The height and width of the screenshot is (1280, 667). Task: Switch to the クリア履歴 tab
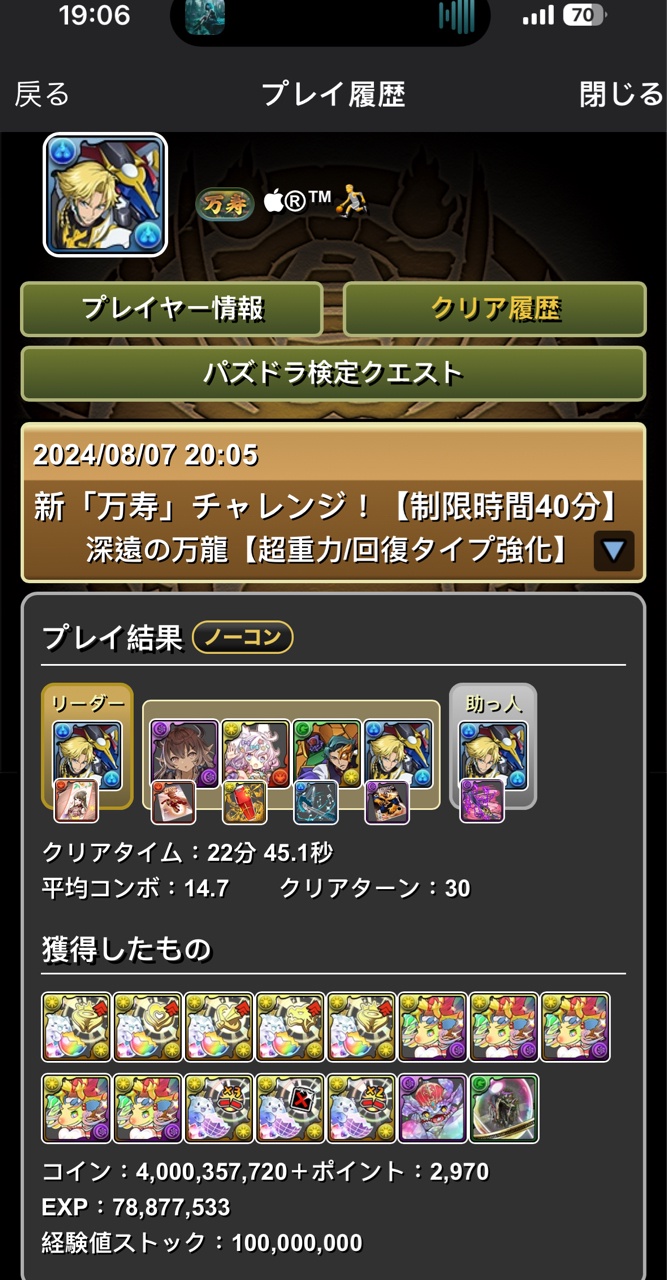pyautogui.click(x=495, y=309)
